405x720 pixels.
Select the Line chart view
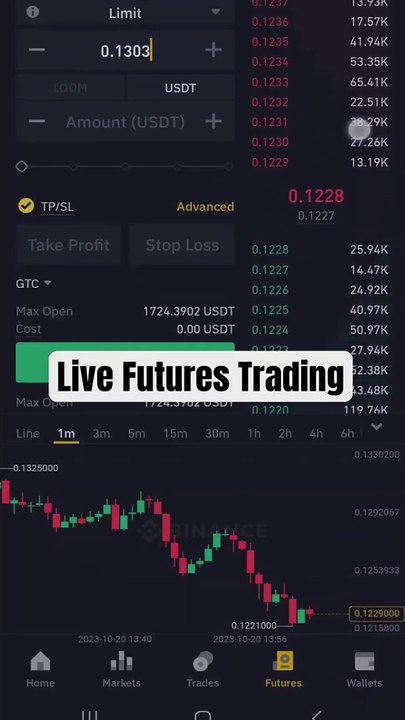point(28,433)
